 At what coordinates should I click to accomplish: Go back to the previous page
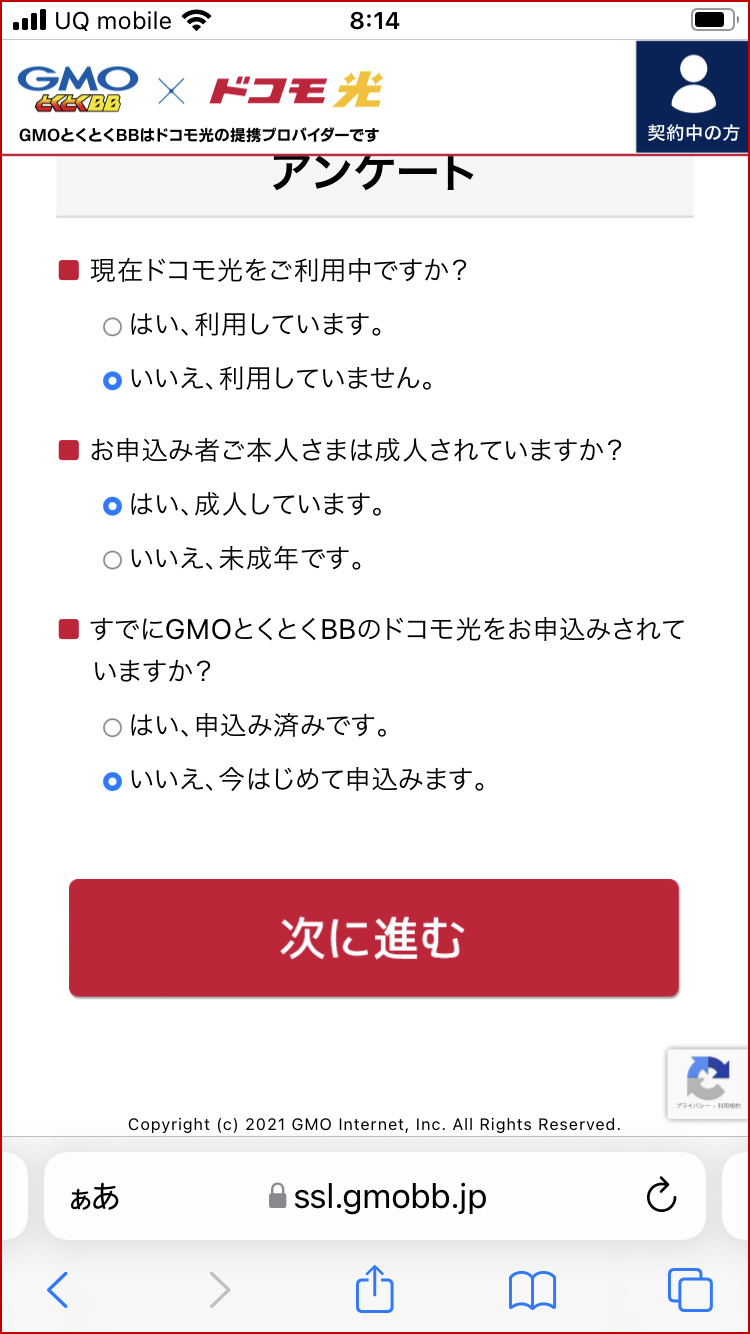tap(58, 1290)
